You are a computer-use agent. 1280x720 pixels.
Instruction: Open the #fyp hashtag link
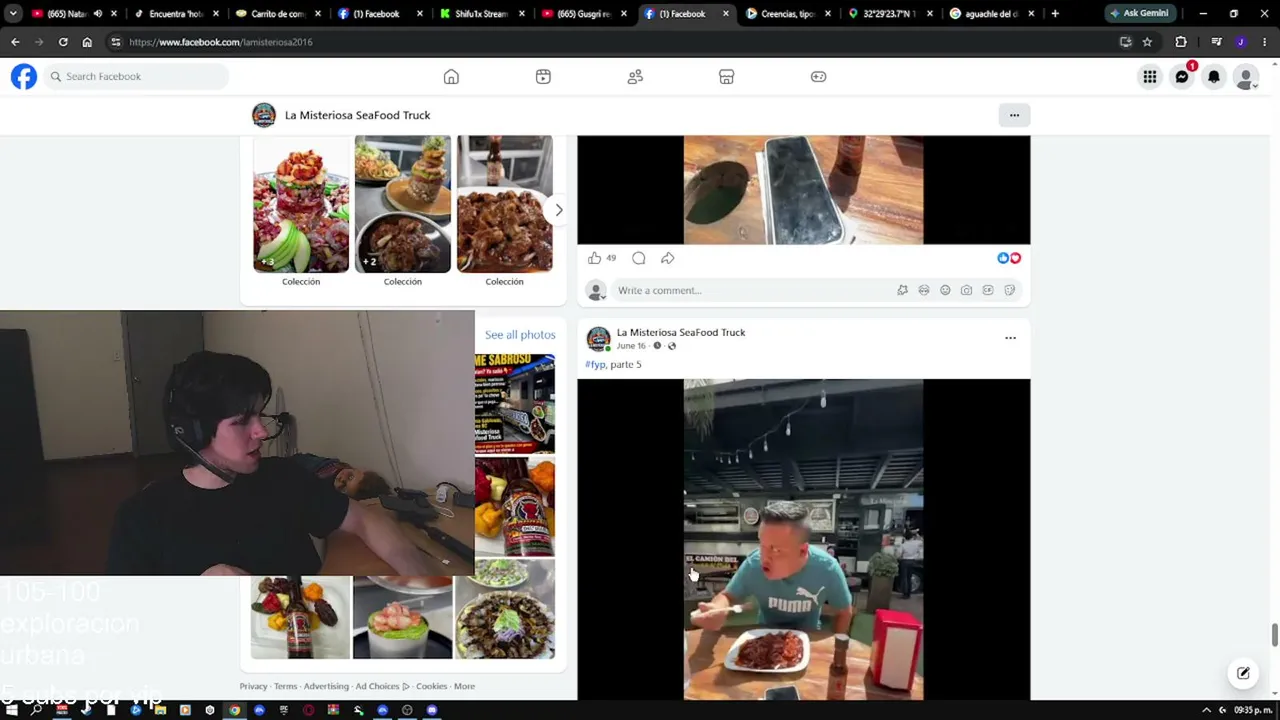(x=595, y=365)
